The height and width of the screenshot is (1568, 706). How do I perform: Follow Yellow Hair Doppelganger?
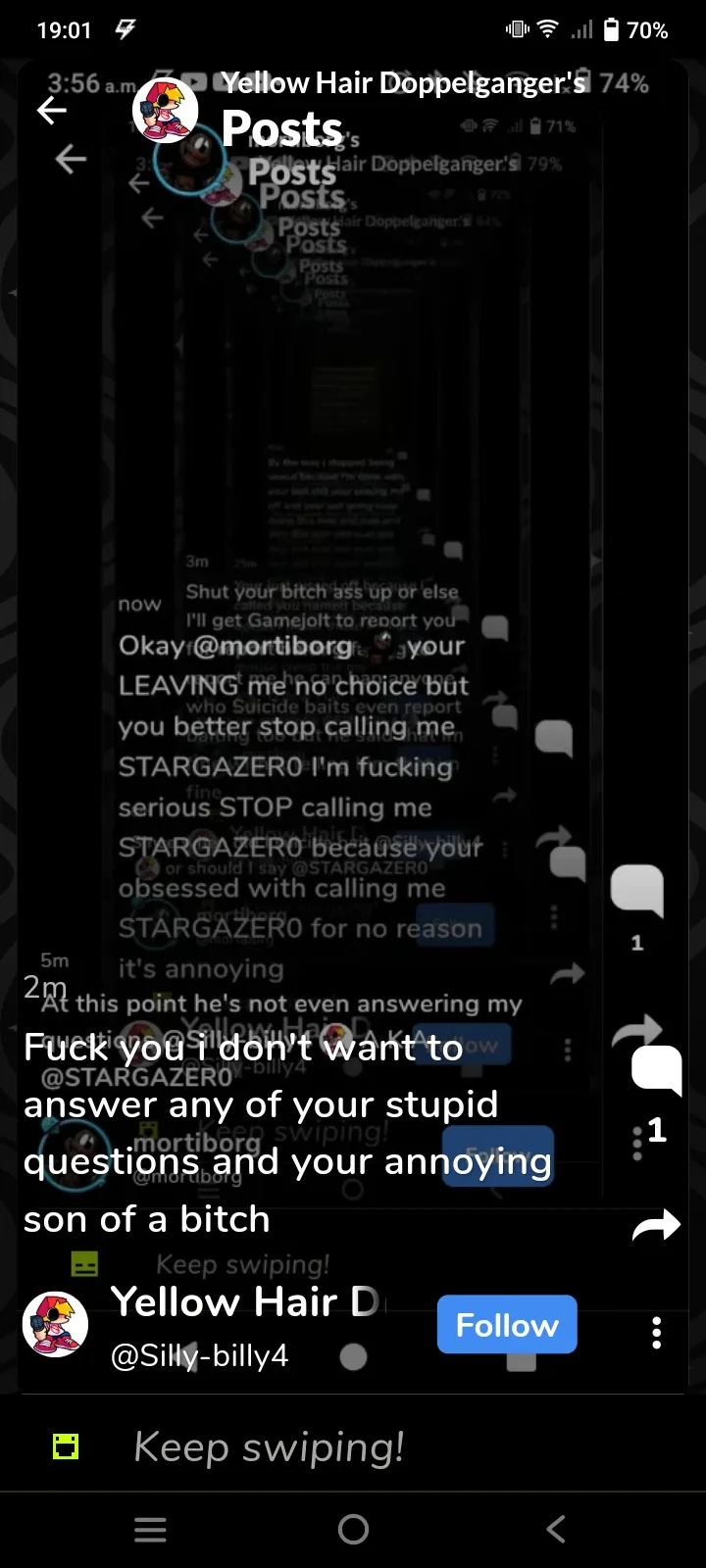(506, 1325)
